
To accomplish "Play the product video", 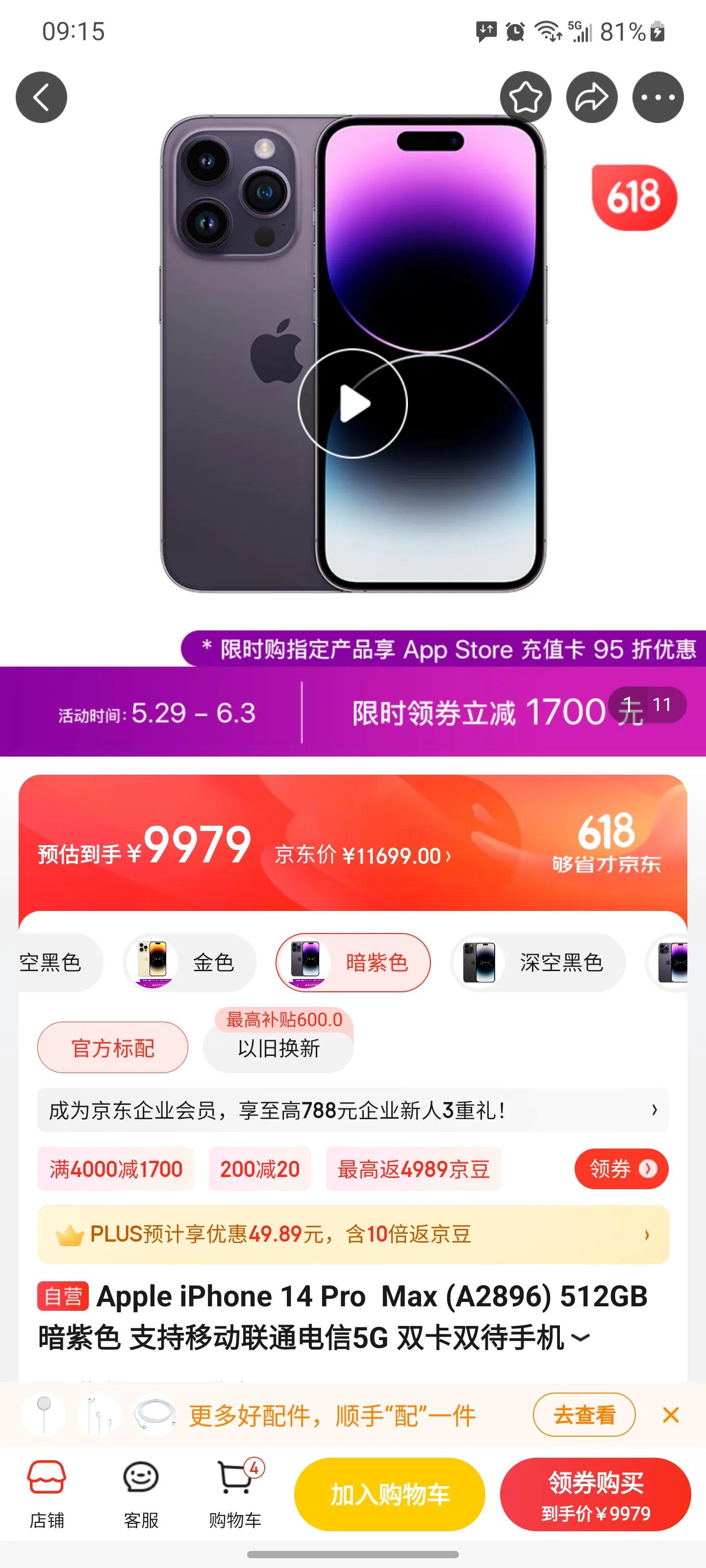I will 353,404.
